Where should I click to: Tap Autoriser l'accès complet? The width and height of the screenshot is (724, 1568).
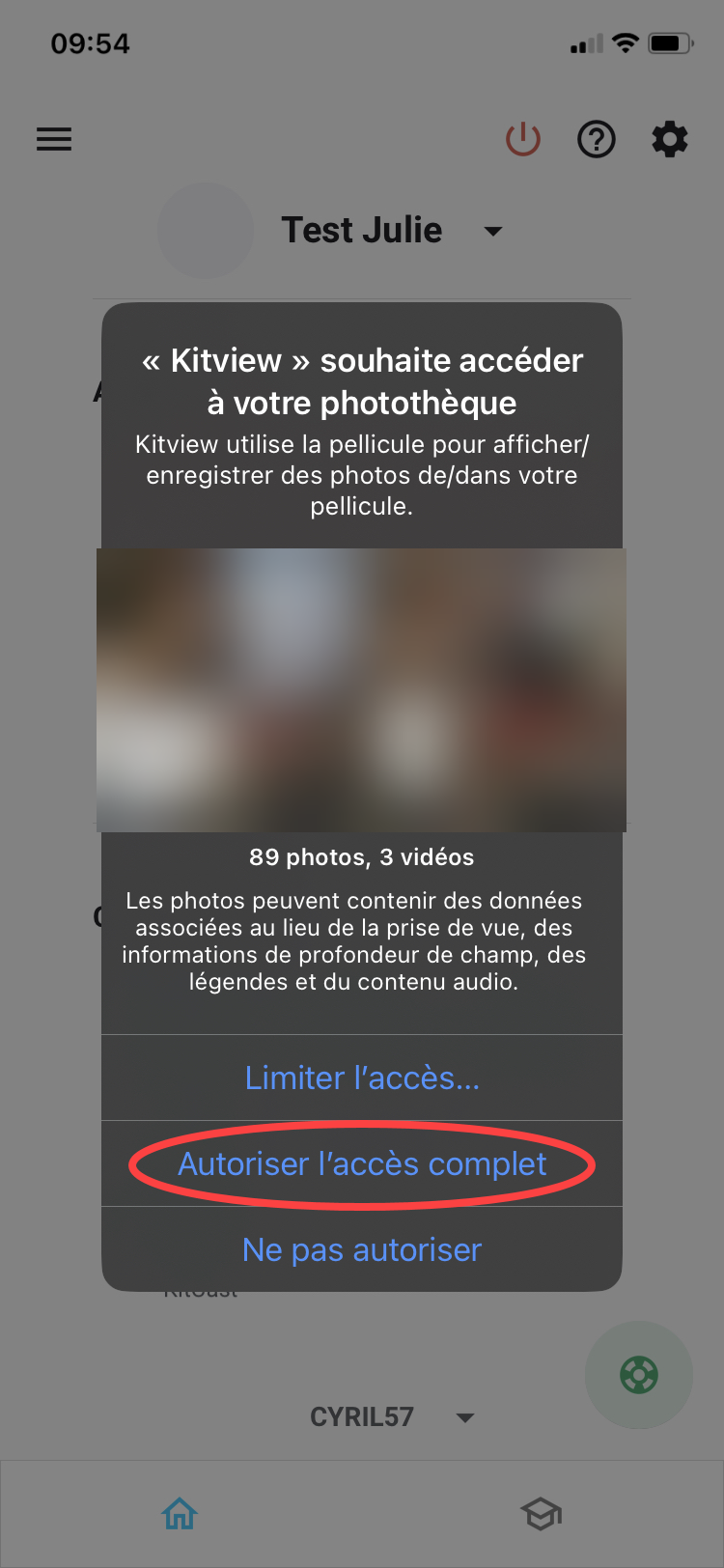(362, 1163)
